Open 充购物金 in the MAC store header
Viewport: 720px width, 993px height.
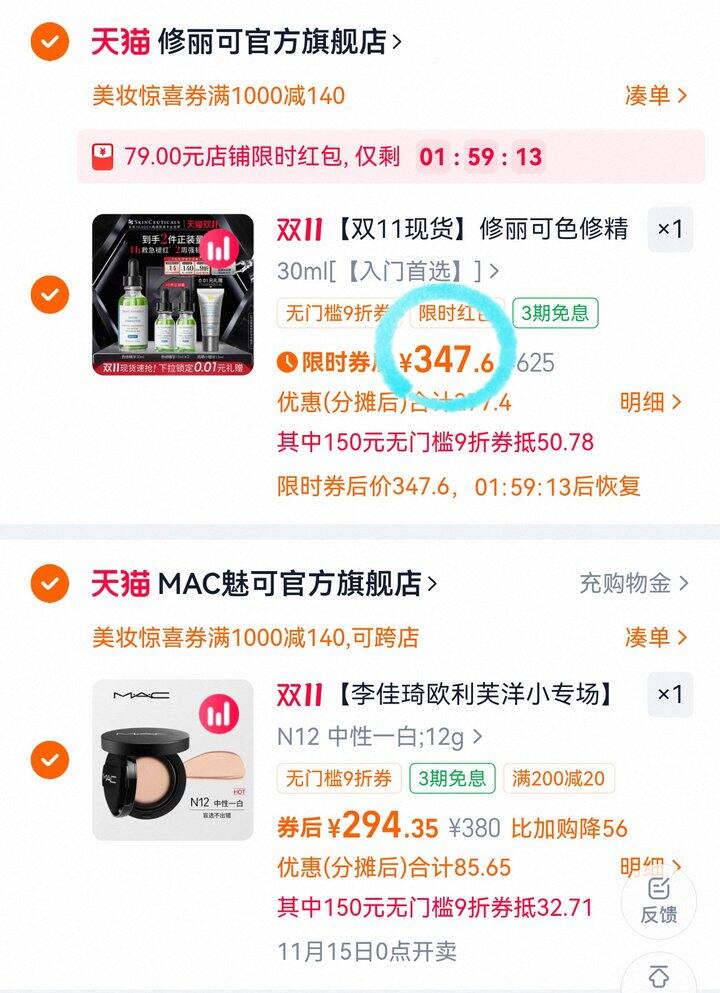click(x=634, y=583)
